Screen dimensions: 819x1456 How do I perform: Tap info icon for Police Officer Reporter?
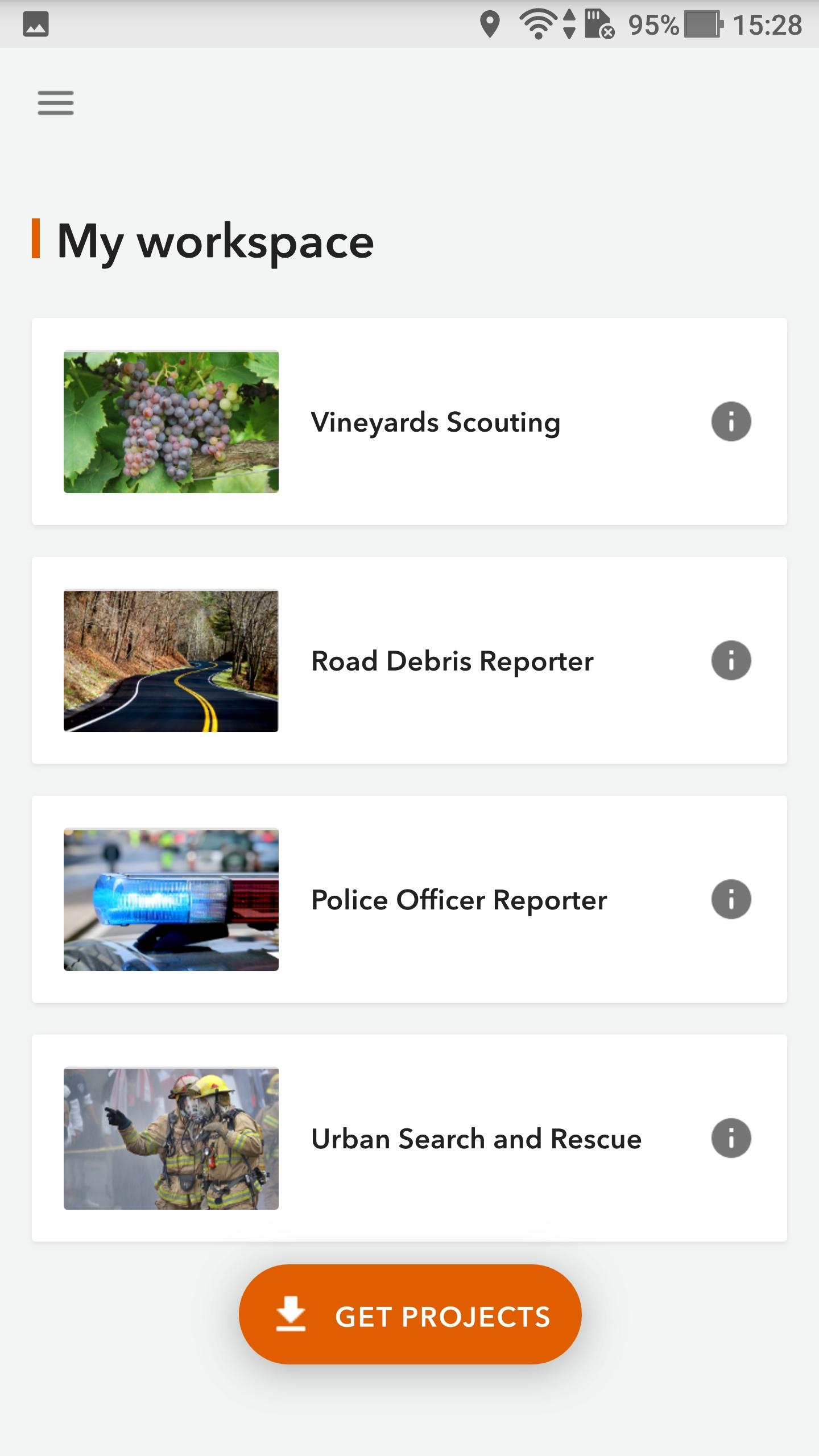(x=731, y=899)
